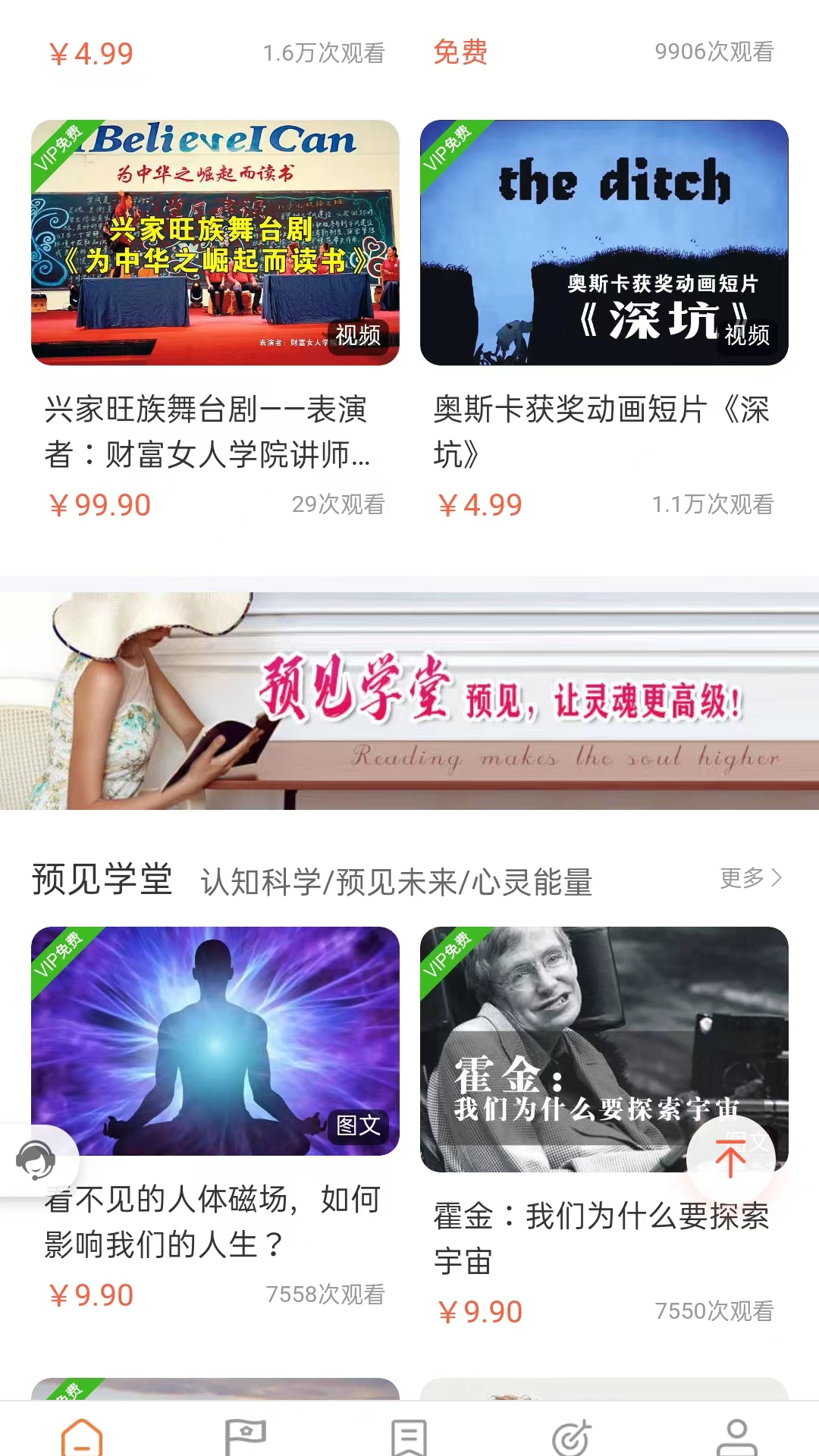Open the 看不见的人体磁场 article
819x1456 pixels.
click(x=215, y=1040)
